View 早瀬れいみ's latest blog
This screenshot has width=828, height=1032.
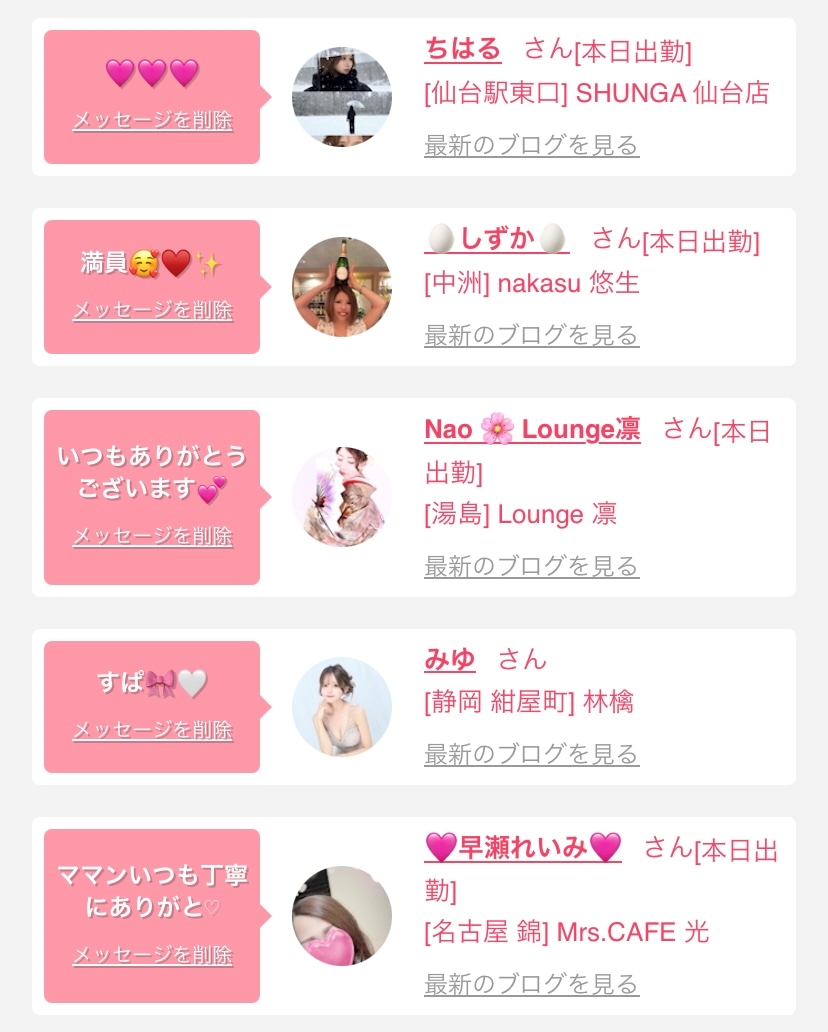pyautogui.click(x=531, y=984)
